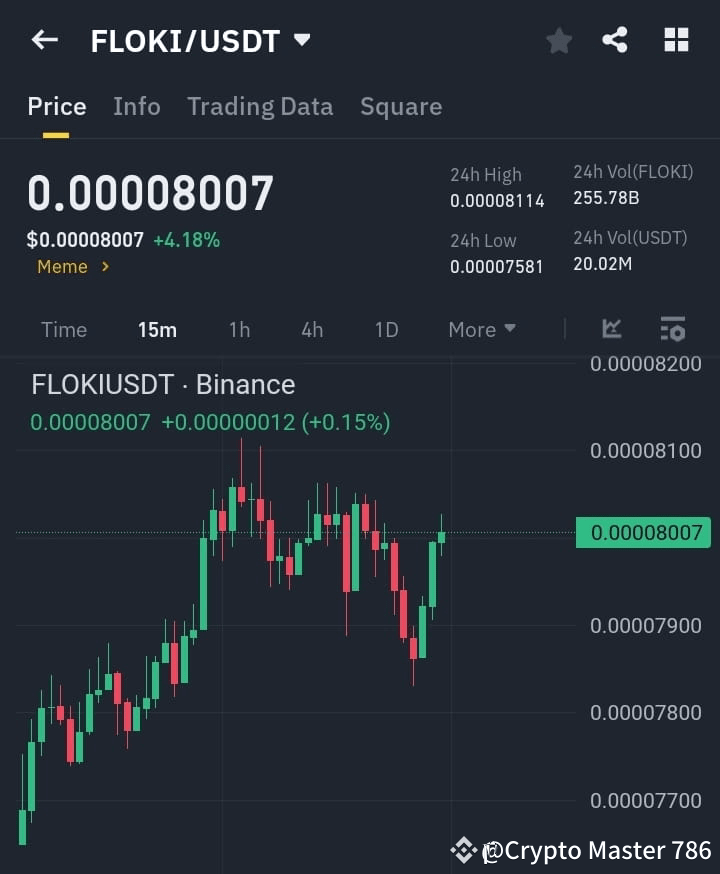Star the FLOKI/USDT pair as favorite
The image size is (720, 874).
point(558,40)
